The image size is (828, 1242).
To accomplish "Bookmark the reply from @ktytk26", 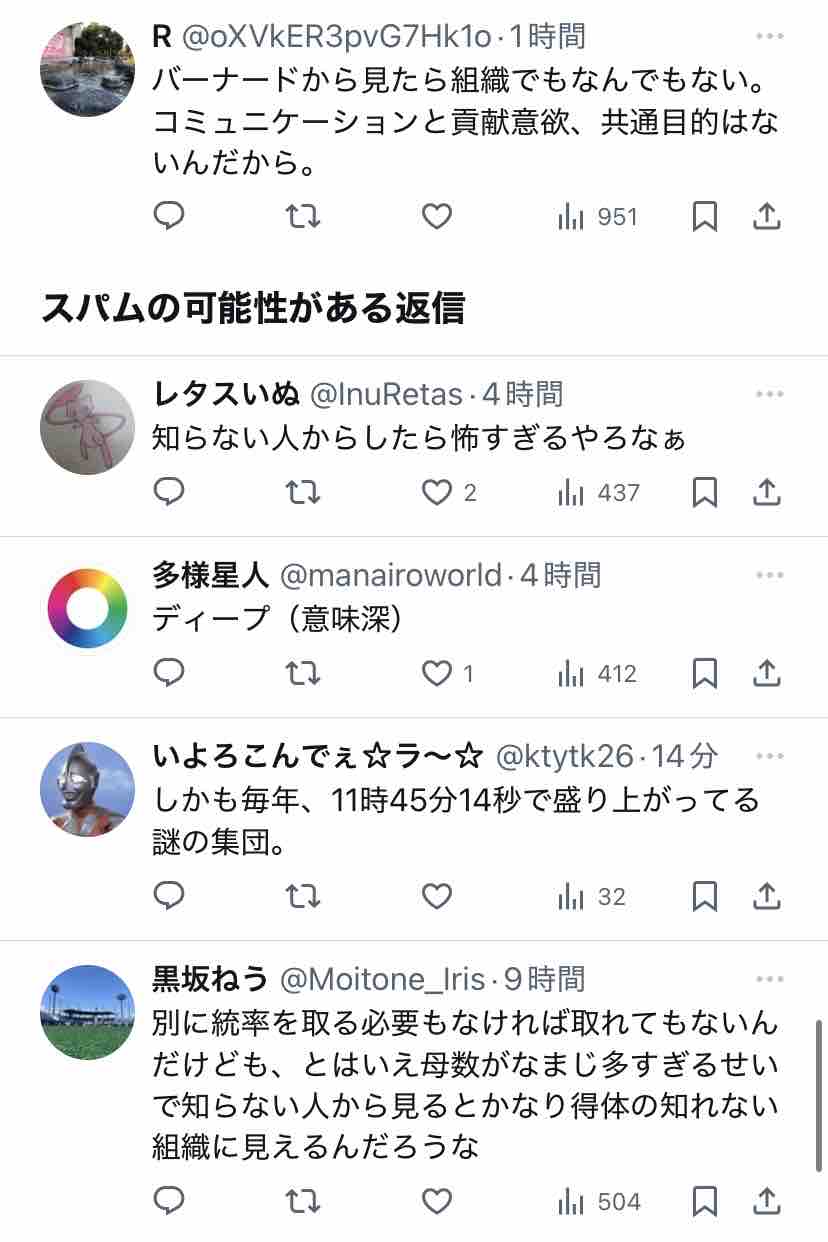I will pos(705,896).
